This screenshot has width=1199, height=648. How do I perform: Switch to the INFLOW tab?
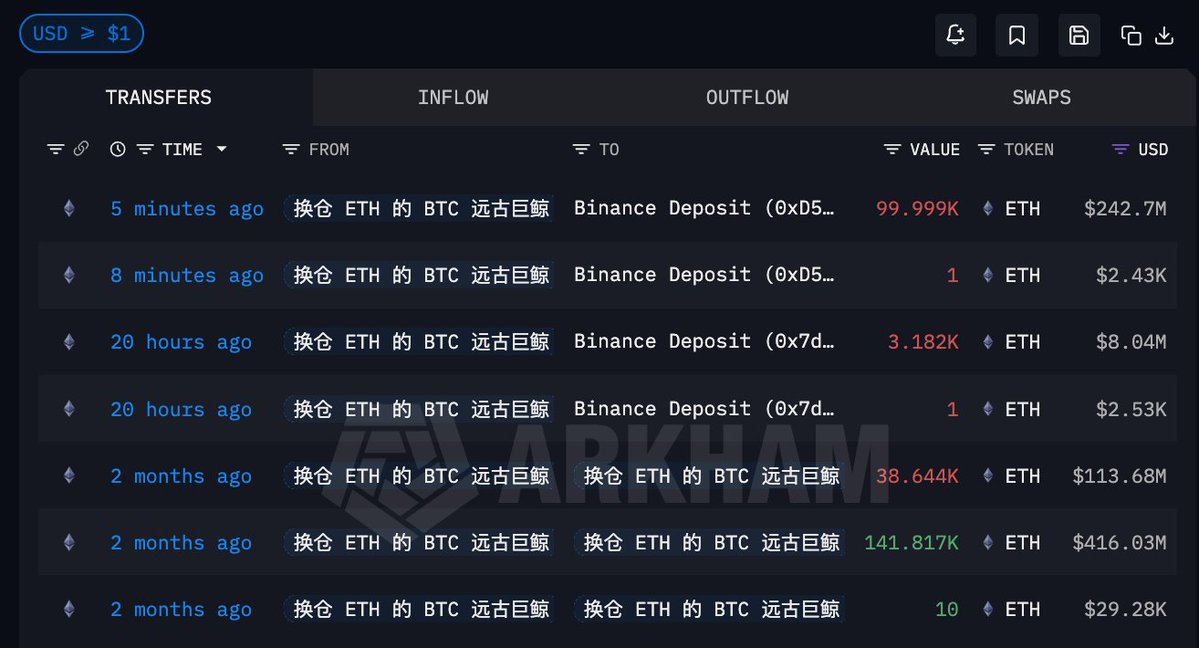453,97
